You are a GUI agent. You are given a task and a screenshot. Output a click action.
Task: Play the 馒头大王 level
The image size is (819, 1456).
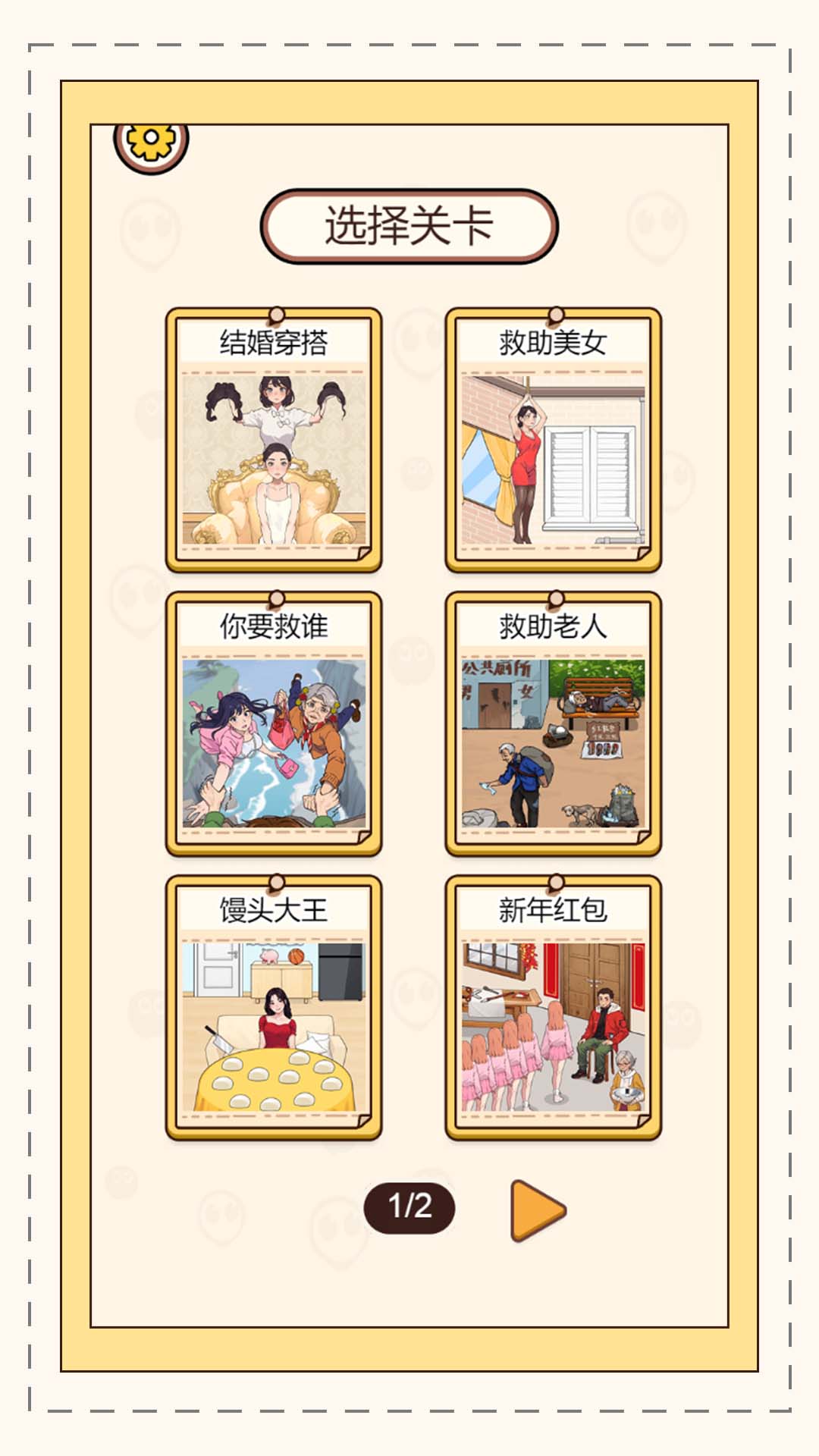point(274,1008)
